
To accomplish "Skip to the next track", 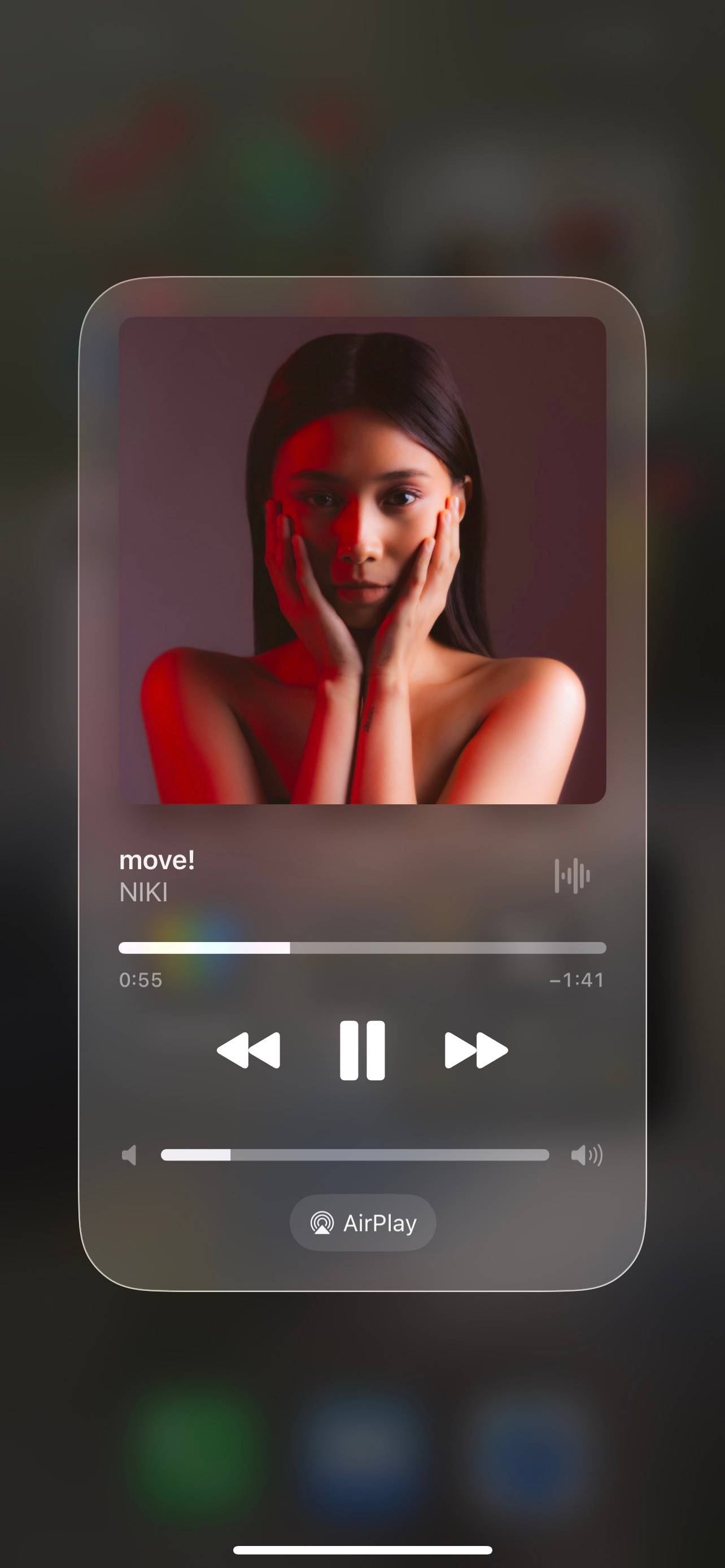I will [476, 1050].
